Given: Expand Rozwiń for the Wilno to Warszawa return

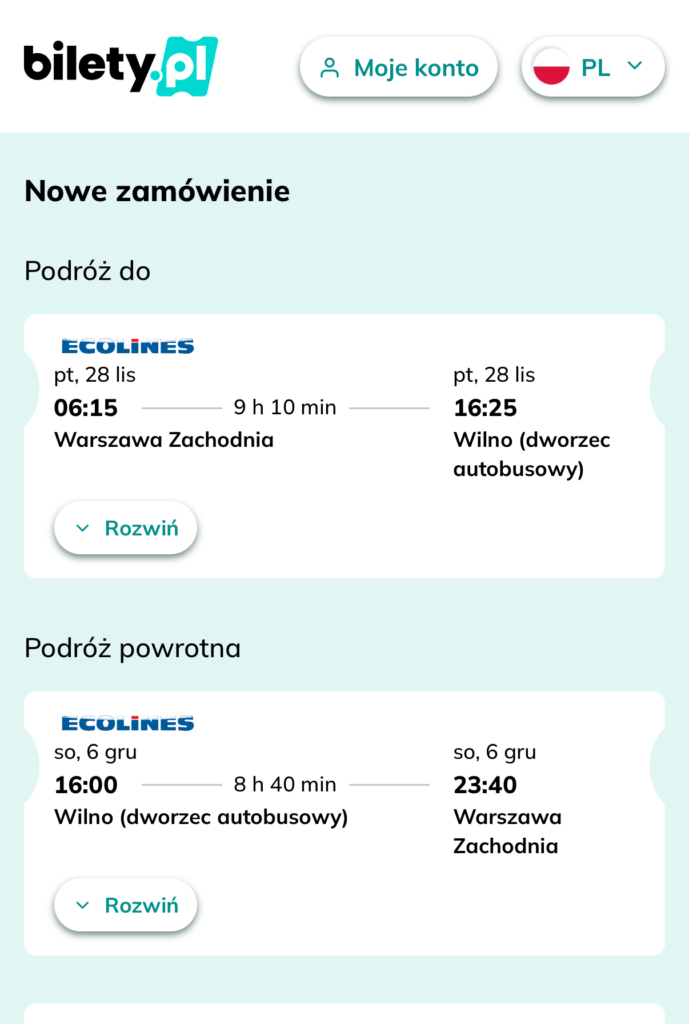Looking at the screenshot, I should coord(126,905).
